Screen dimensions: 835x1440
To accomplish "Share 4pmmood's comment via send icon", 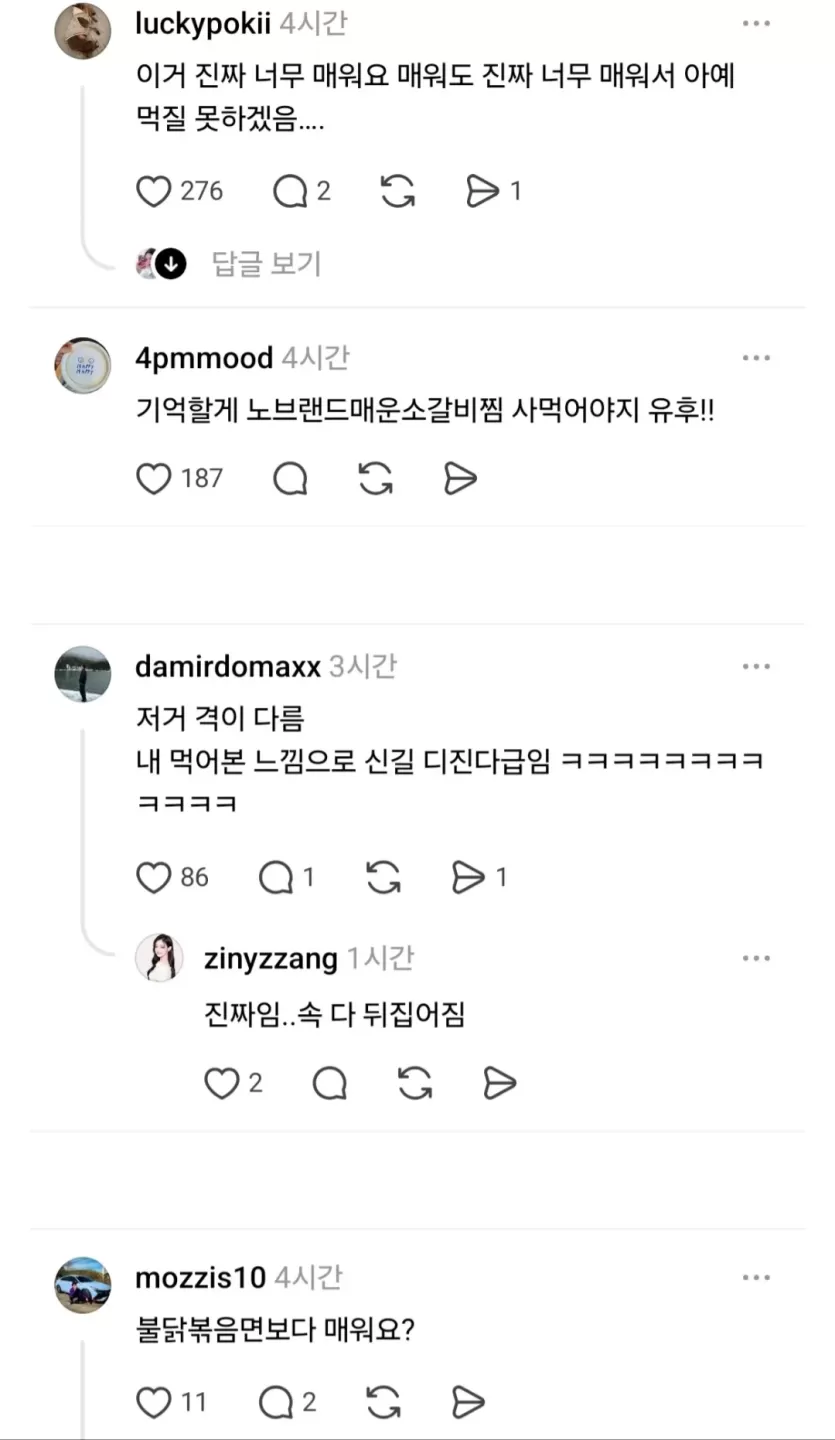I will coord(460,479).
